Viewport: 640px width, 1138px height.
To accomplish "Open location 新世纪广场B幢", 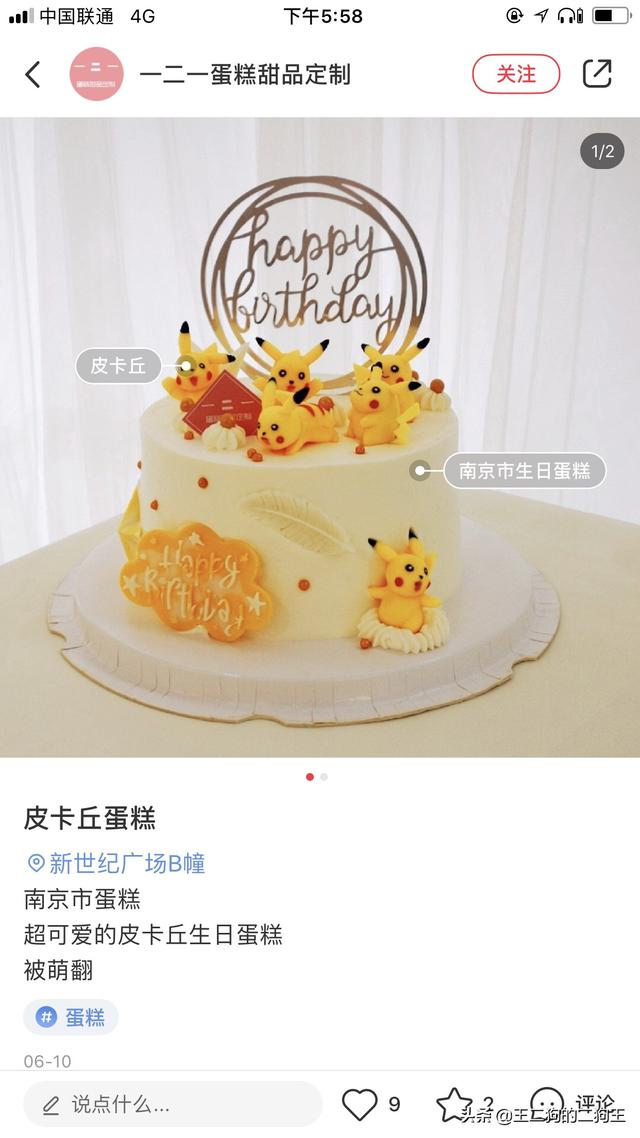I will [x=116, y=862].
